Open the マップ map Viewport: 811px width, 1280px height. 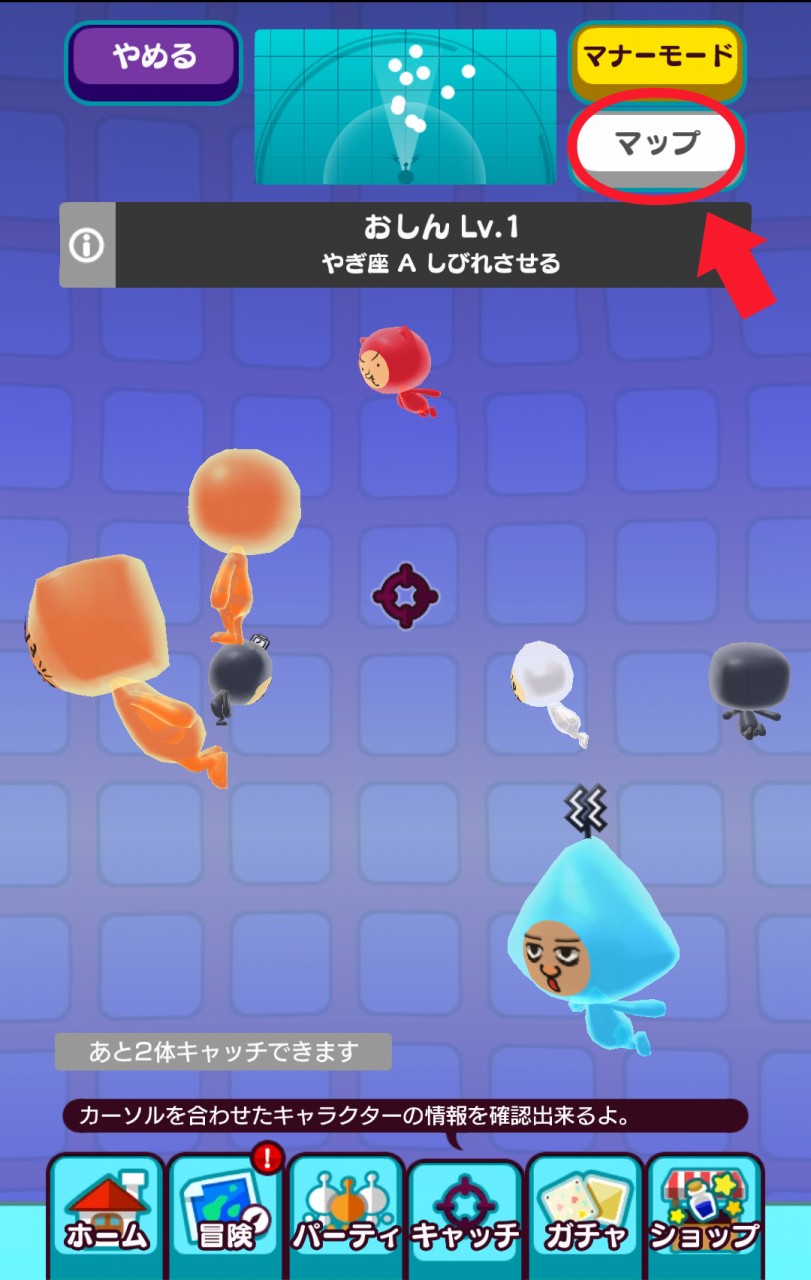(x=657, y=143)
